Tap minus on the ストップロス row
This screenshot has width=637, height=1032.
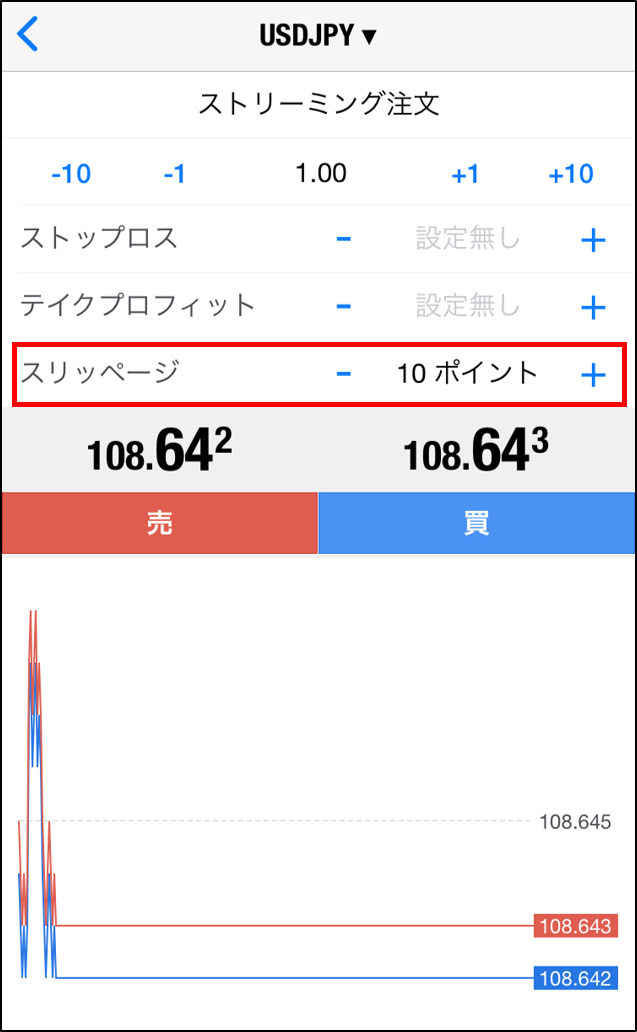pos(344,239)
